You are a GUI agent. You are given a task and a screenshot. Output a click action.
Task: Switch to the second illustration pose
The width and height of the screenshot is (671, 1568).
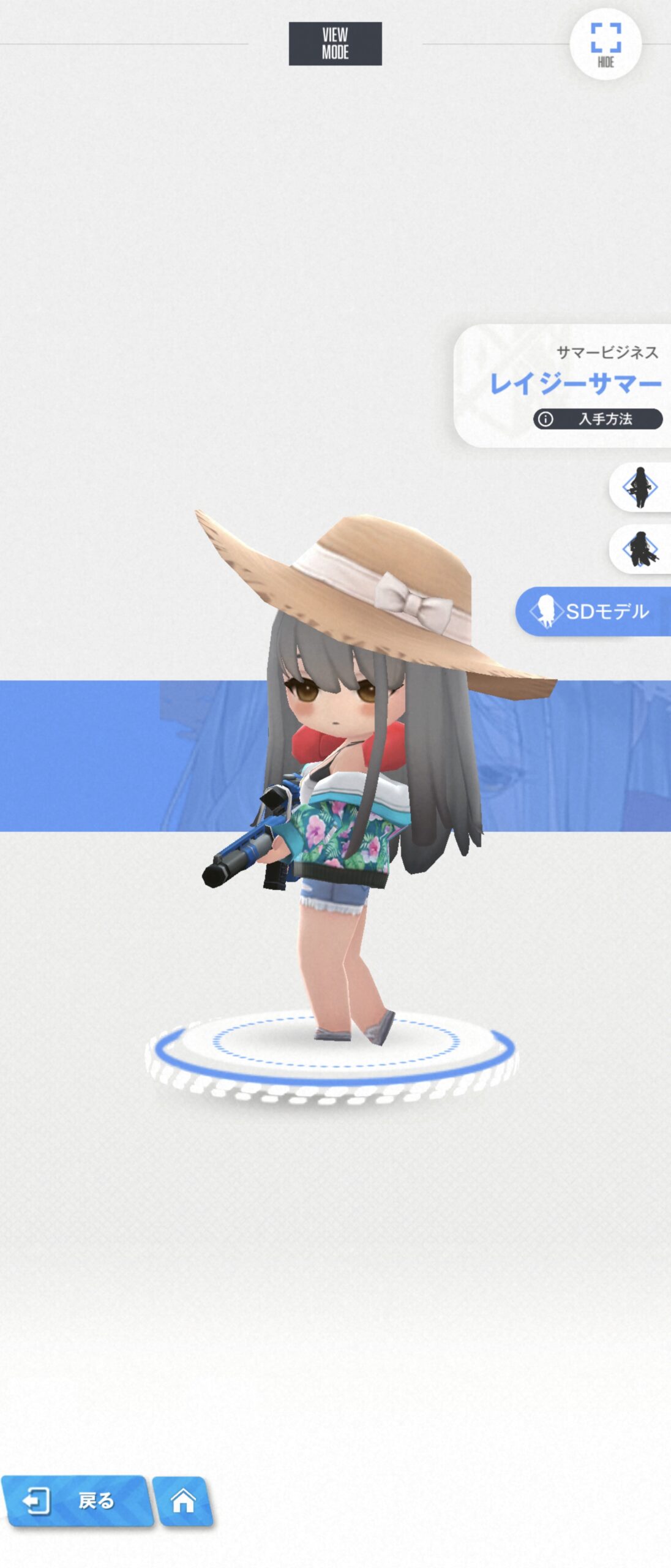click(x=640, y=549)
